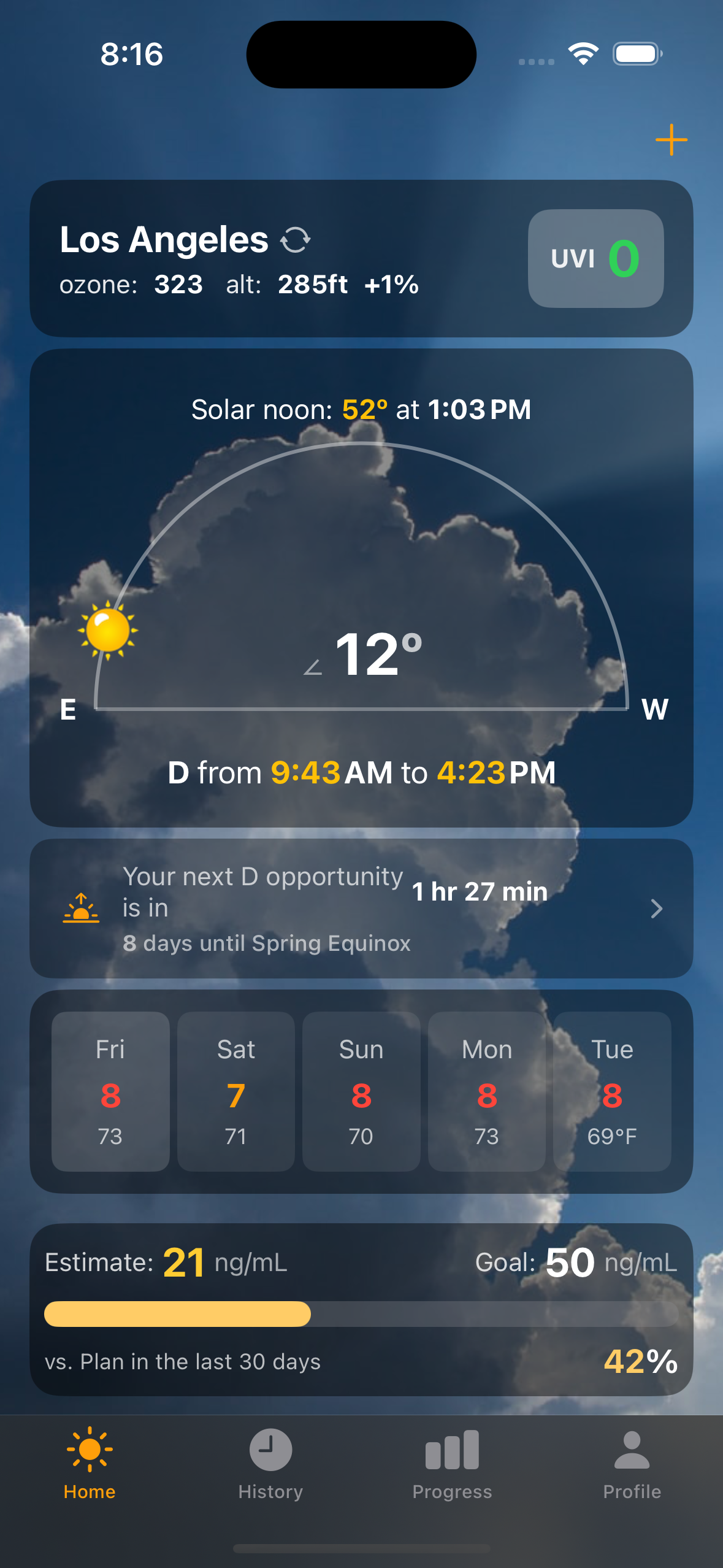The image size is (723, 1568).
Task: Switch to the Home tab
Action: [90, 1462]
